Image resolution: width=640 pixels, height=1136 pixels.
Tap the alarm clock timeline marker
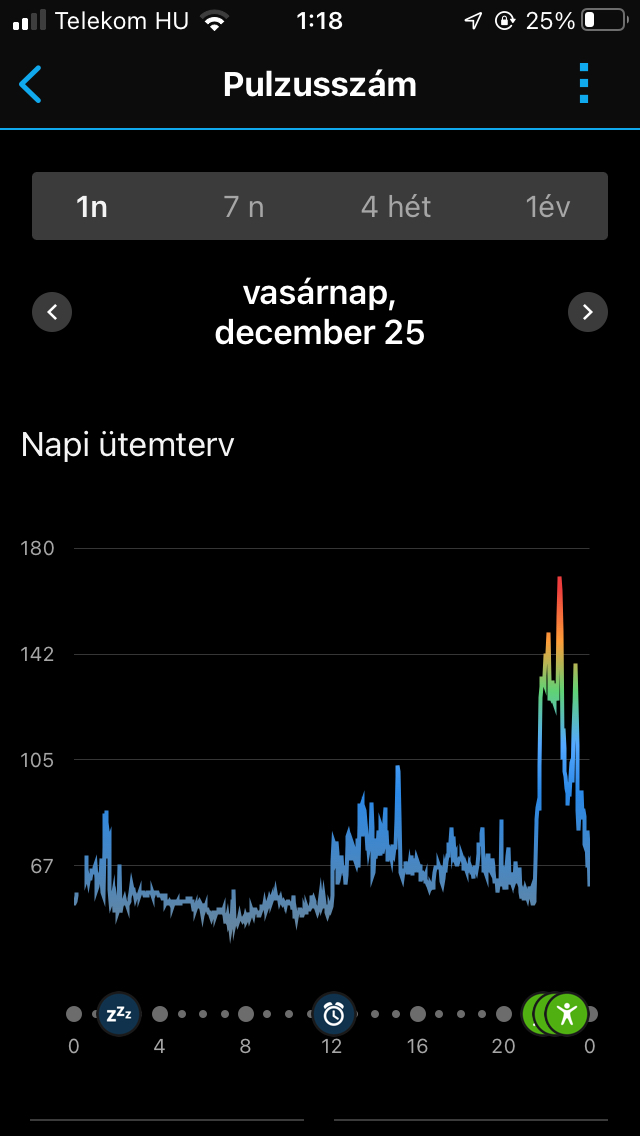pos(333,1014)
